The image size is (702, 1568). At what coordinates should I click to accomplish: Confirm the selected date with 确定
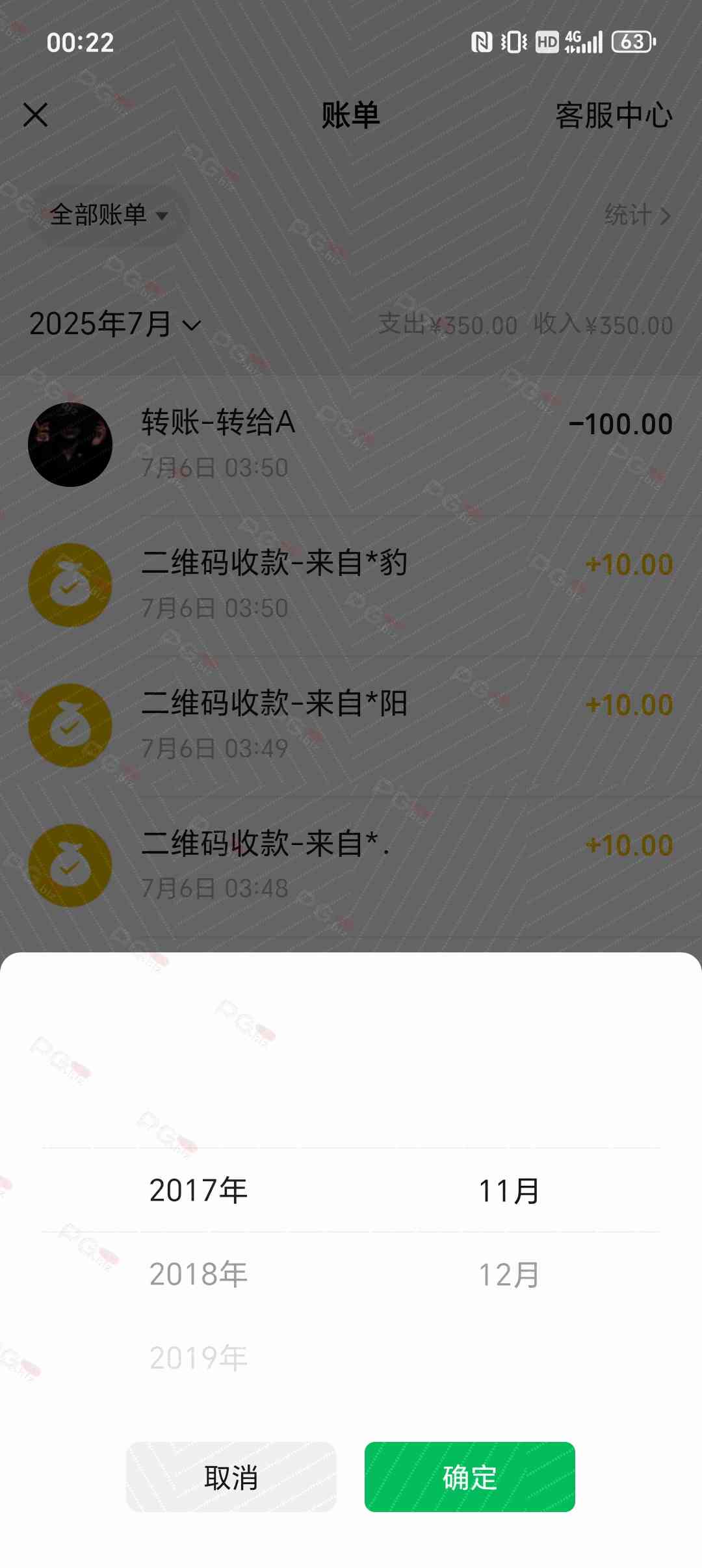click(x=469, y=1477)
